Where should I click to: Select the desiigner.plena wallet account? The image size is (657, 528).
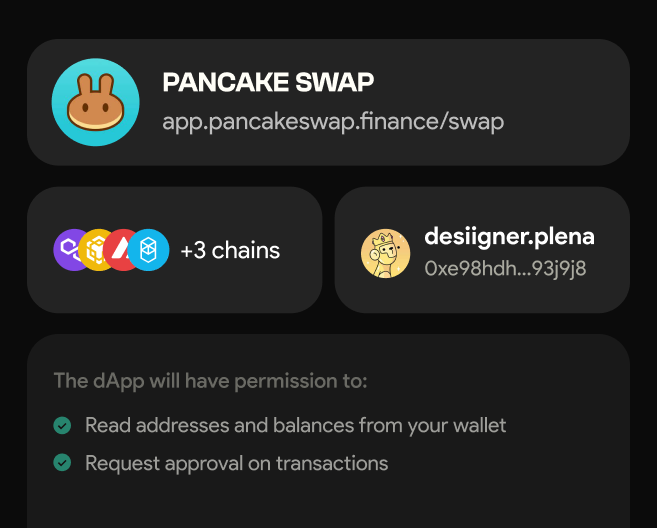click(482, 251)
